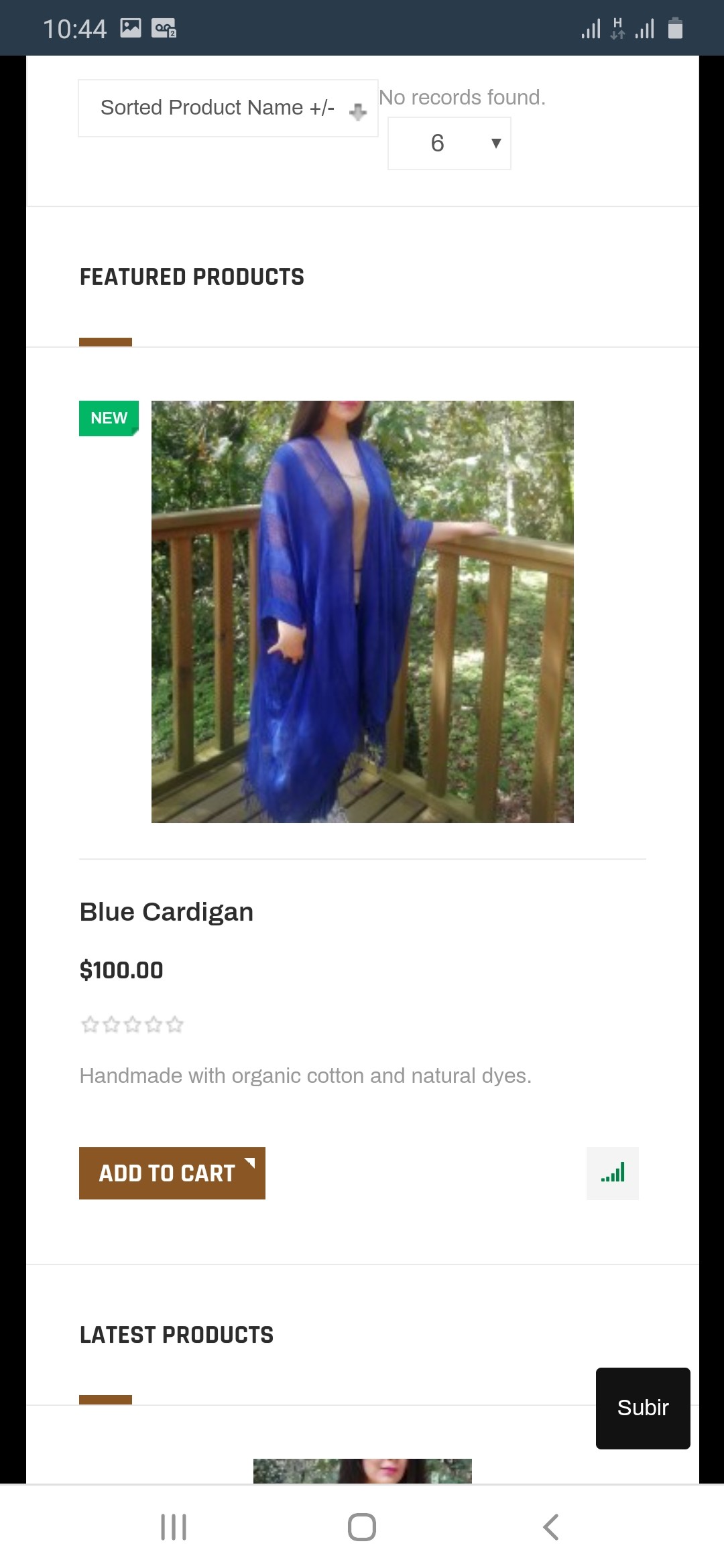
Task: Open recent apps from the navigation bar
Action: pyautogui.click(x=174, y=1527)
